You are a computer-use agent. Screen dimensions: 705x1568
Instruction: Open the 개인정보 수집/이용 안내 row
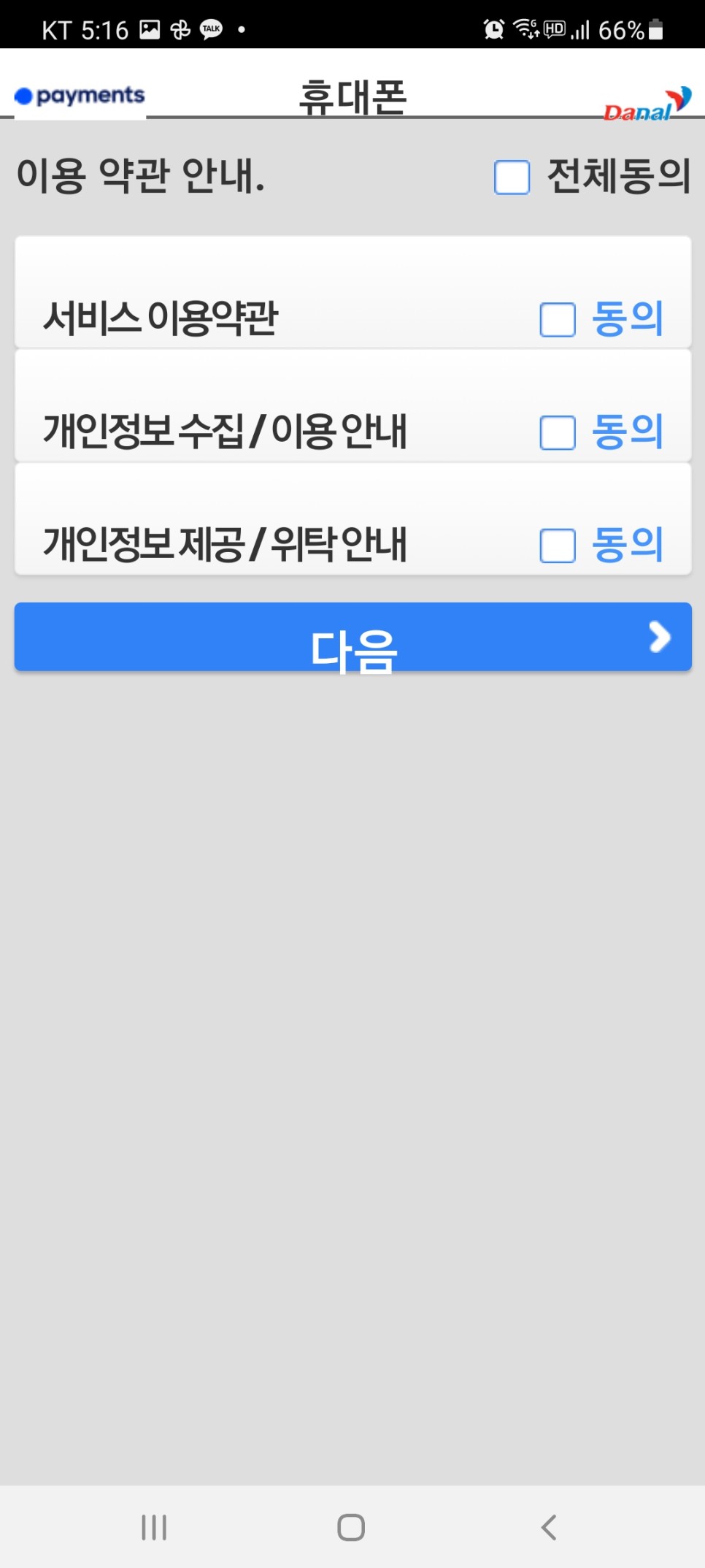(225, 431)
